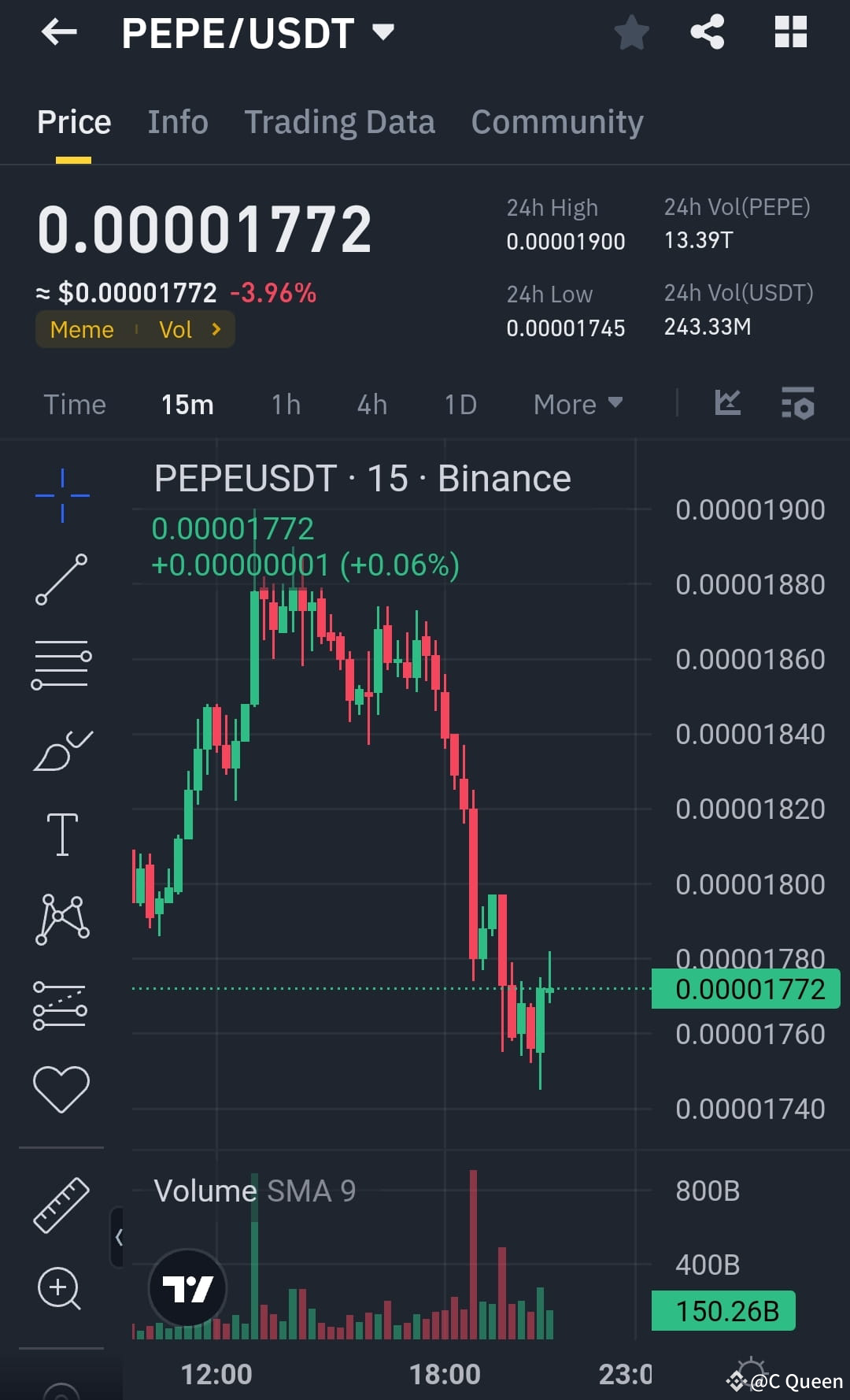The width and height of the screenshot is (850, 1400).
Task: Select the zoom-in magnifier tool
Action: pos(61,1287)
